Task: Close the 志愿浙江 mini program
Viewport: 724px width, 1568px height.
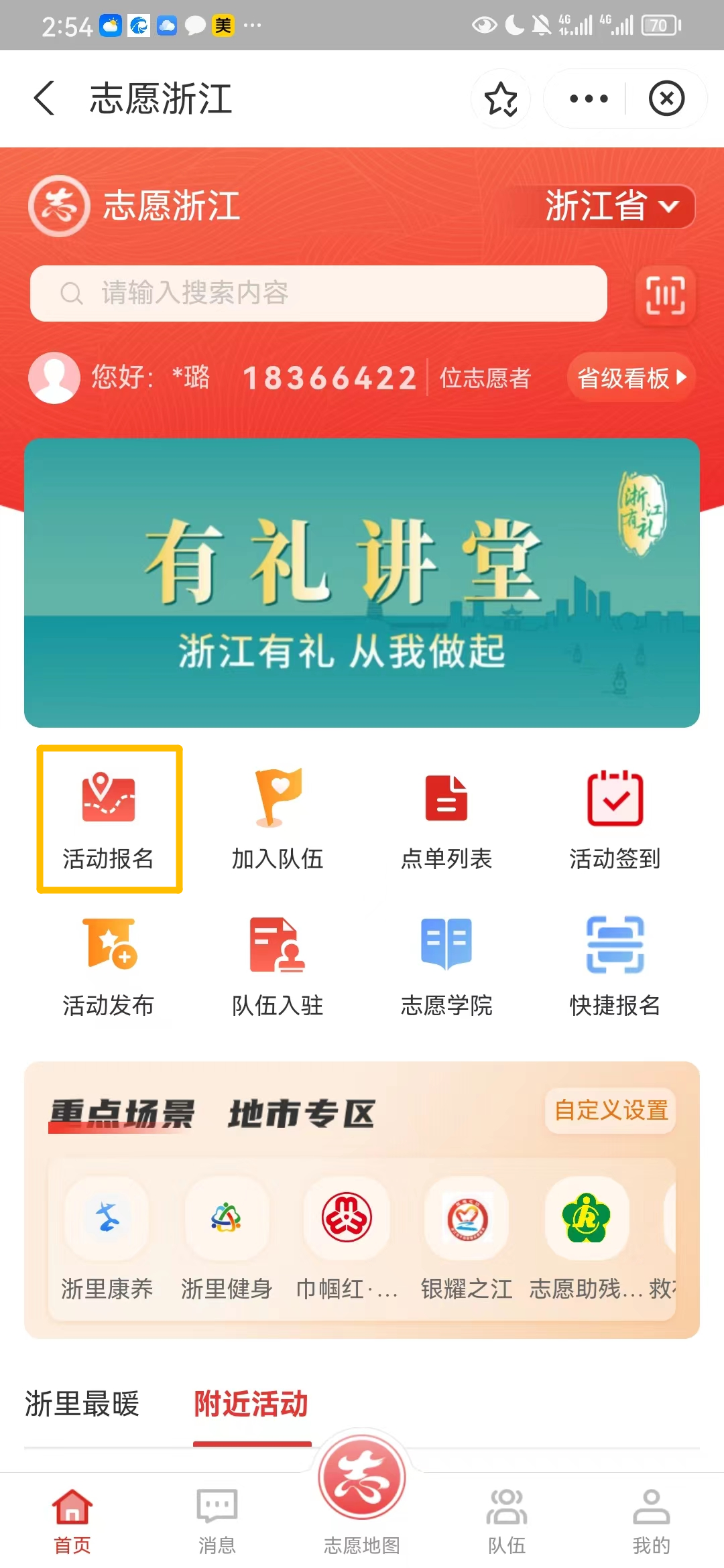Action: click(666, 99)
